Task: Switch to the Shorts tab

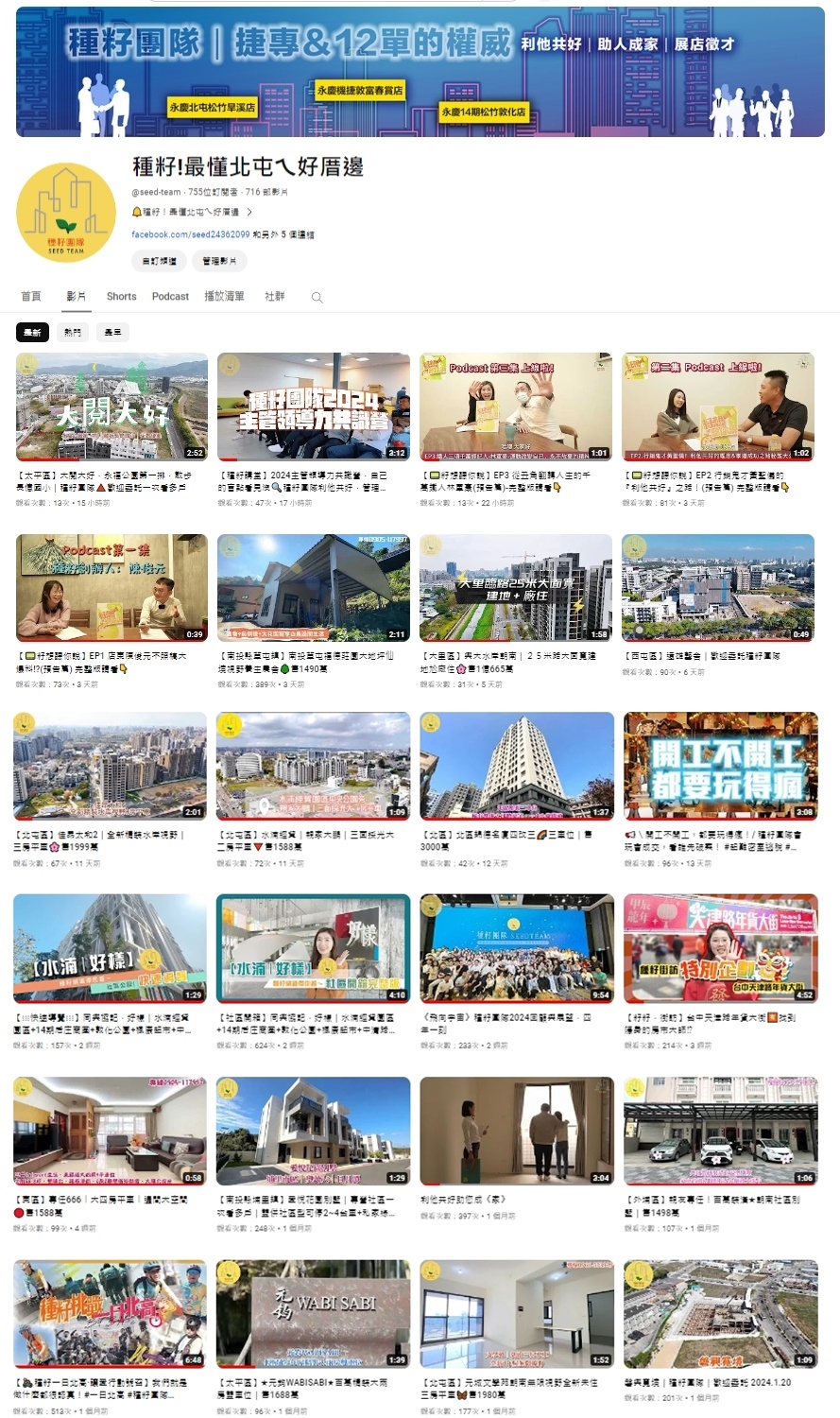Action: (121, 297)
